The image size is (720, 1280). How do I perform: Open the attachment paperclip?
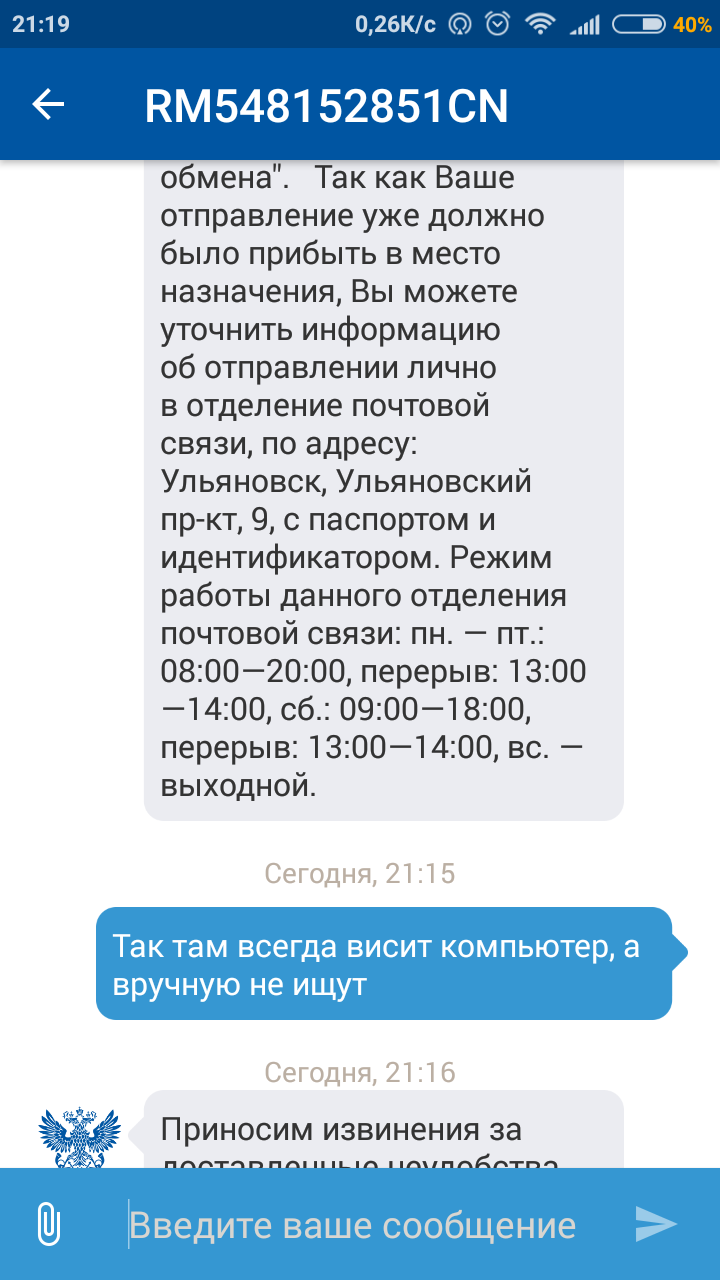[x=48, y=1224]
